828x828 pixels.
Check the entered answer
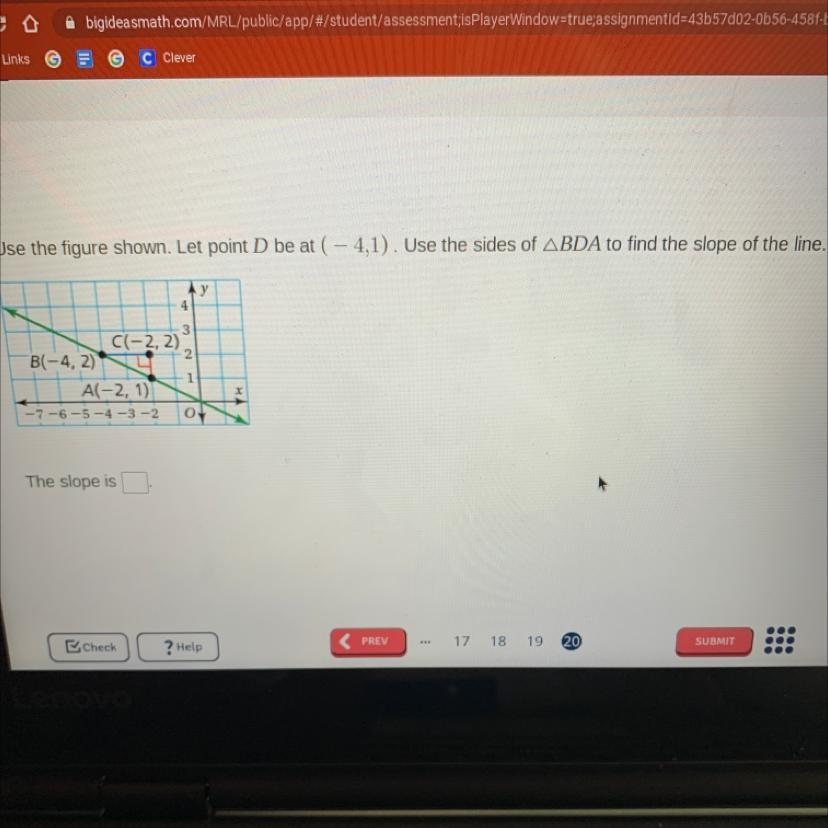(90, 647)
